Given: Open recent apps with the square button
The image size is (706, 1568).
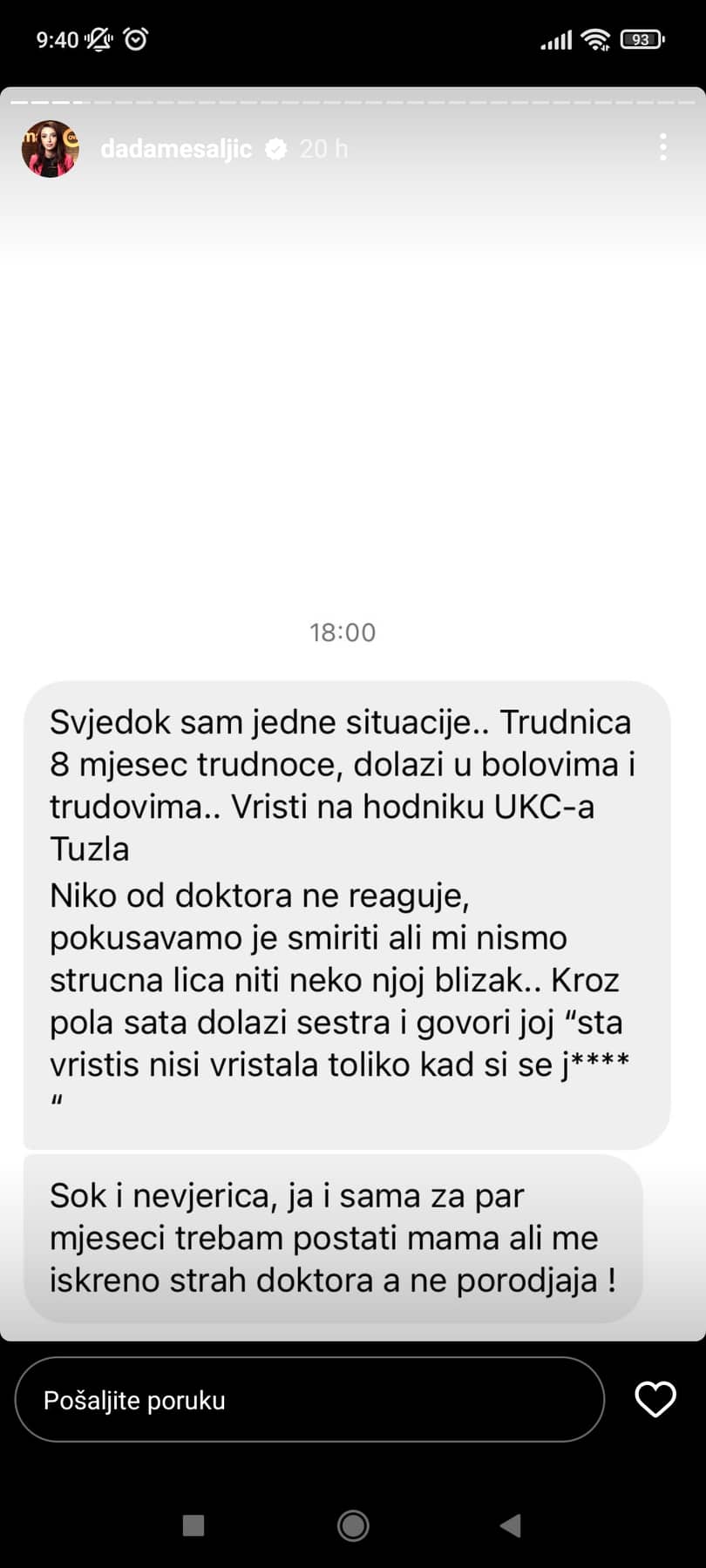Looking at the screenshot, I should tap(193, 1524).
